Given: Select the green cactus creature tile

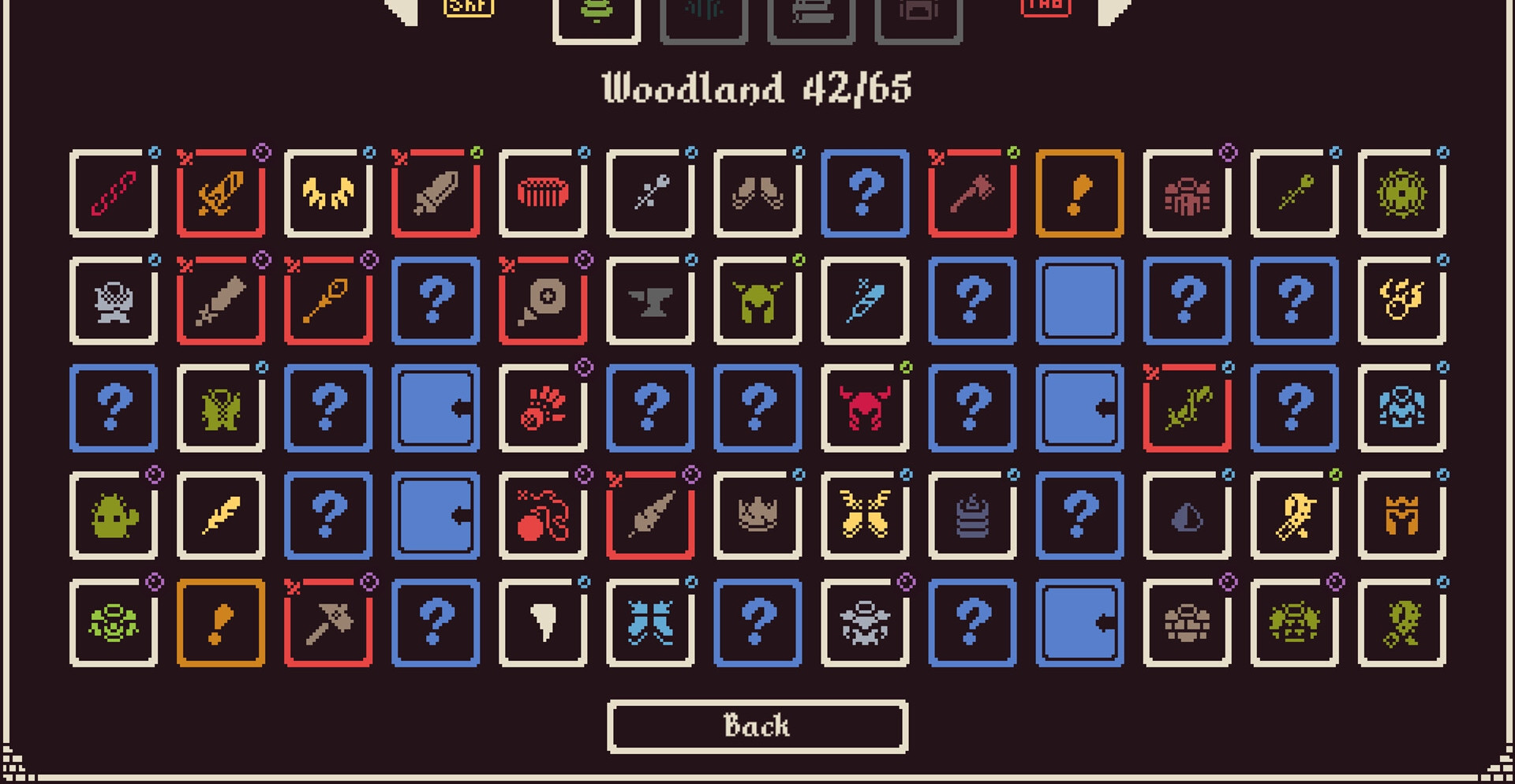Looking at the screenshot, I should pos(114,515).
